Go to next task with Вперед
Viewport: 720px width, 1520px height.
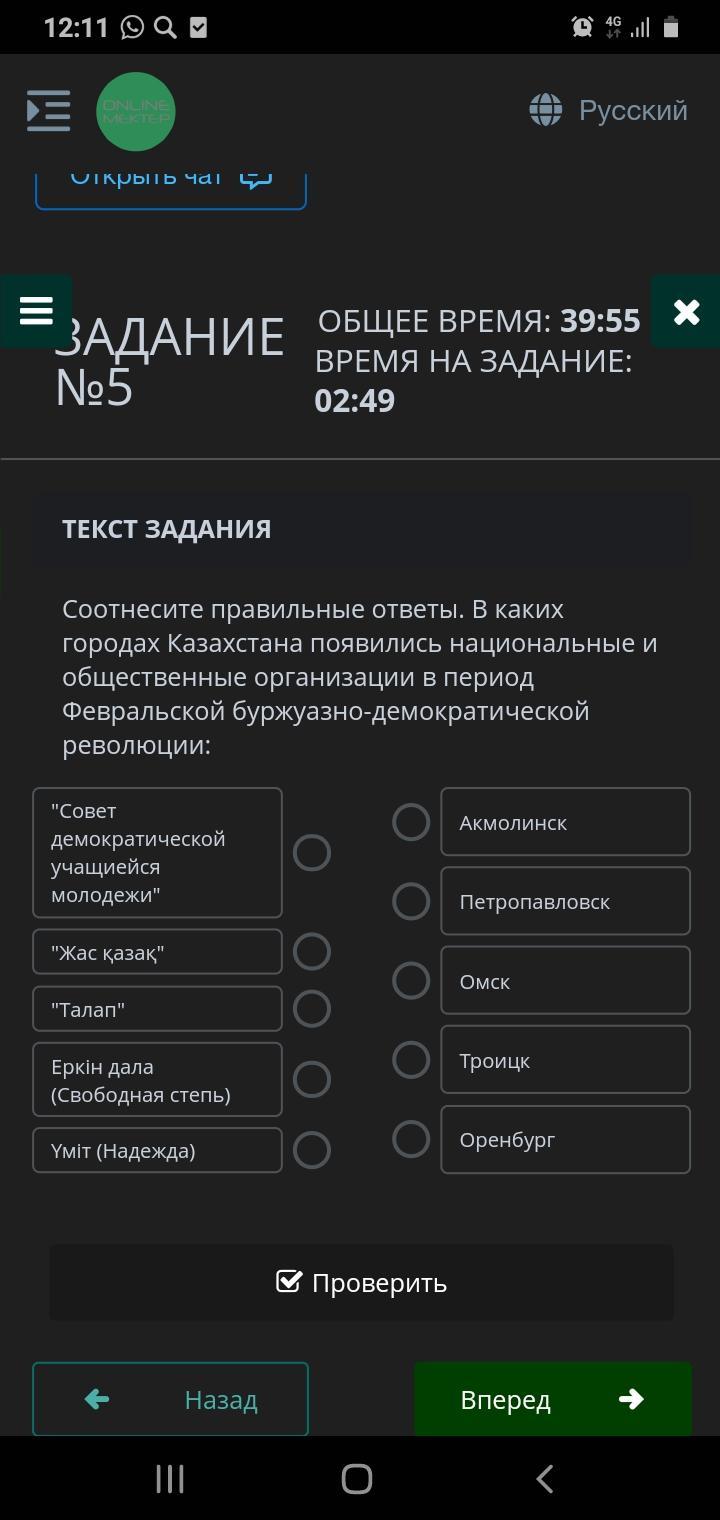tap(553, 1399)
